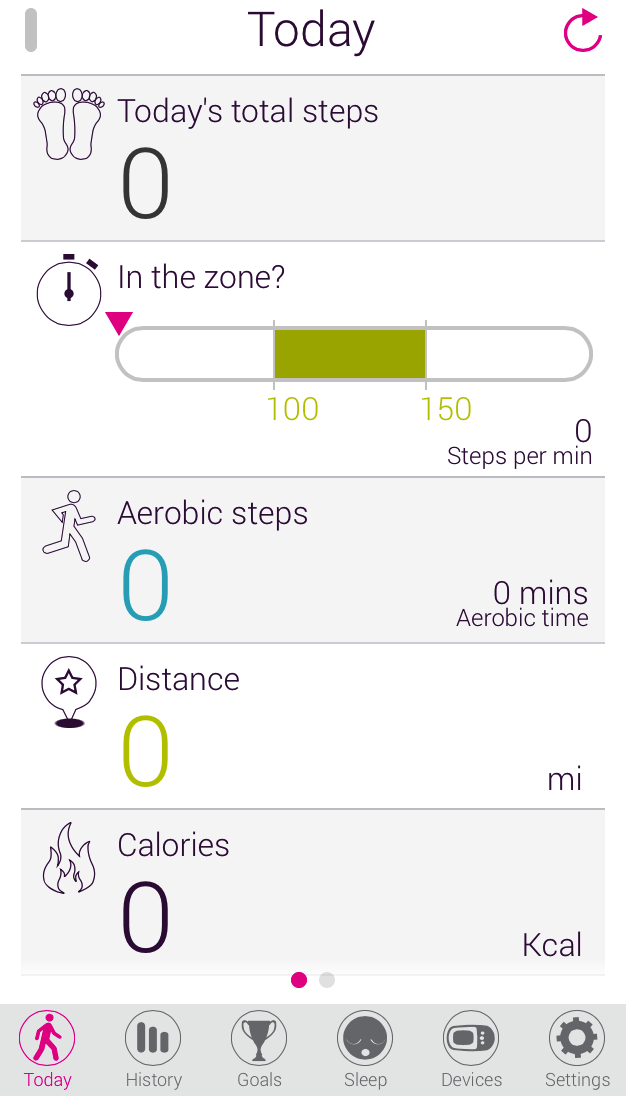Open the Devices tab
626x1096 pixels.
[471, 1049]
